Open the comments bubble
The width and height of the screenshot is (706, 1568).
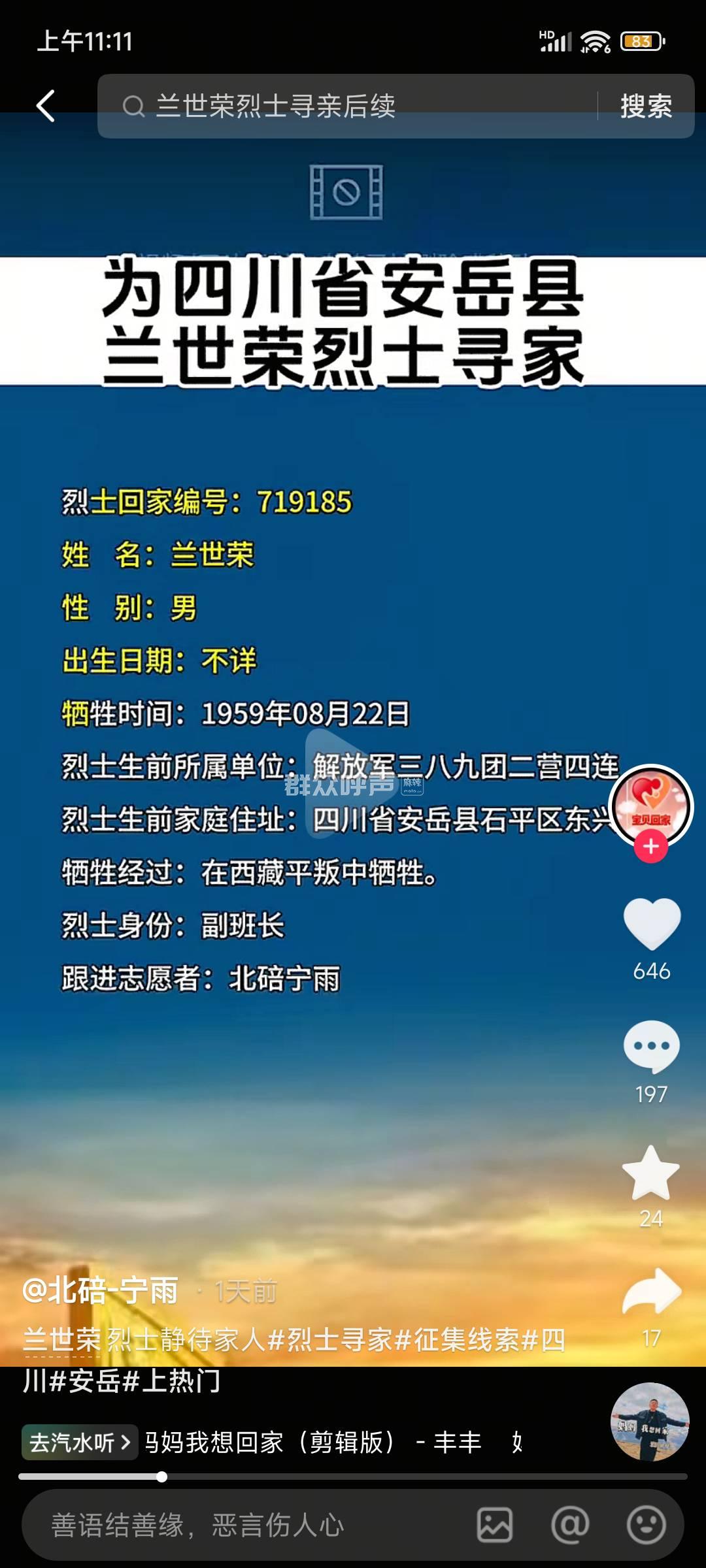(652, 1047)
